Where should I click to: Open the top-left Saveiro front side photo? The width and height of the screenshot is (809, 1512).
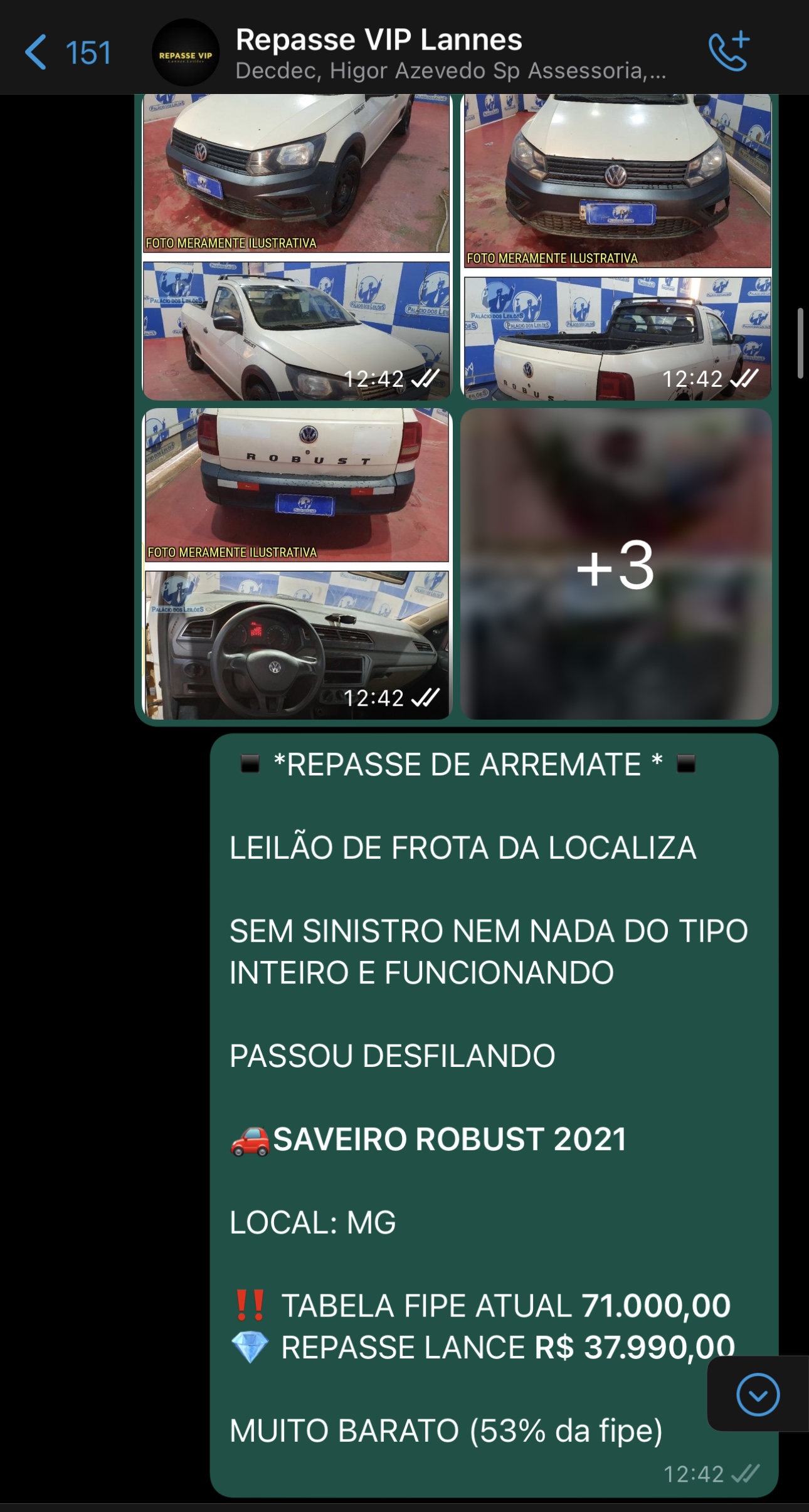pyautogui.click(x=297, y=247)
